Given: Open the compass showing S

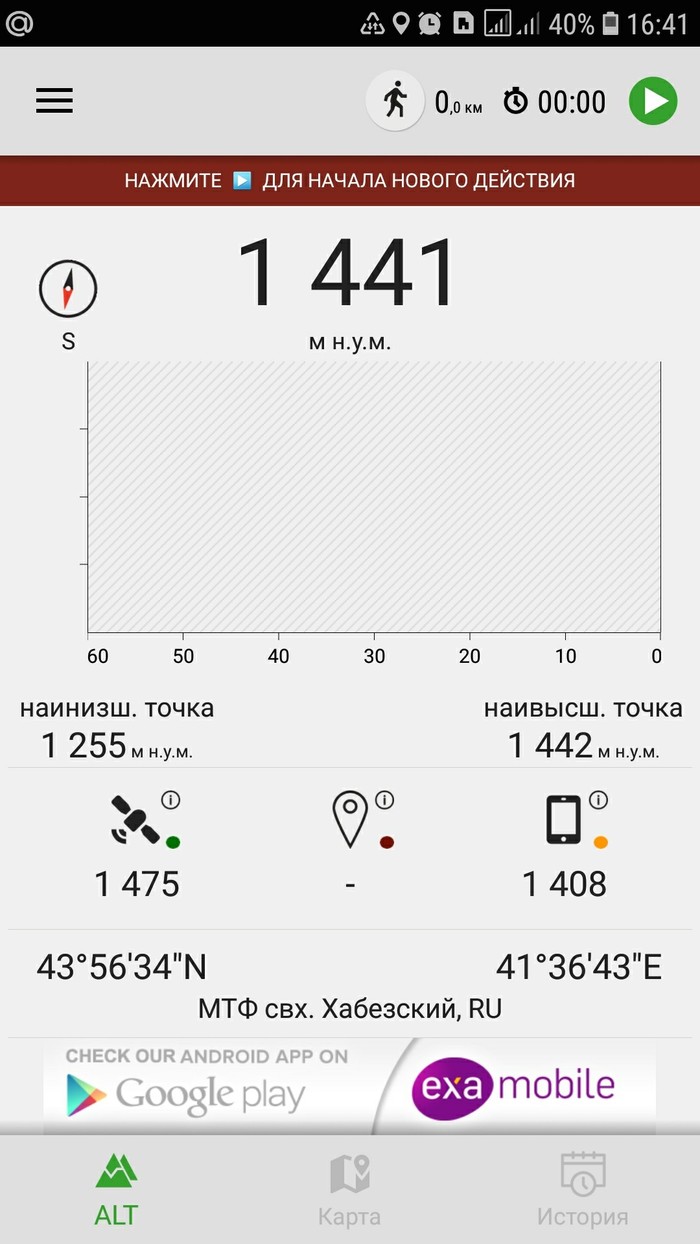Looking at the screenshot, I should 68,289.
